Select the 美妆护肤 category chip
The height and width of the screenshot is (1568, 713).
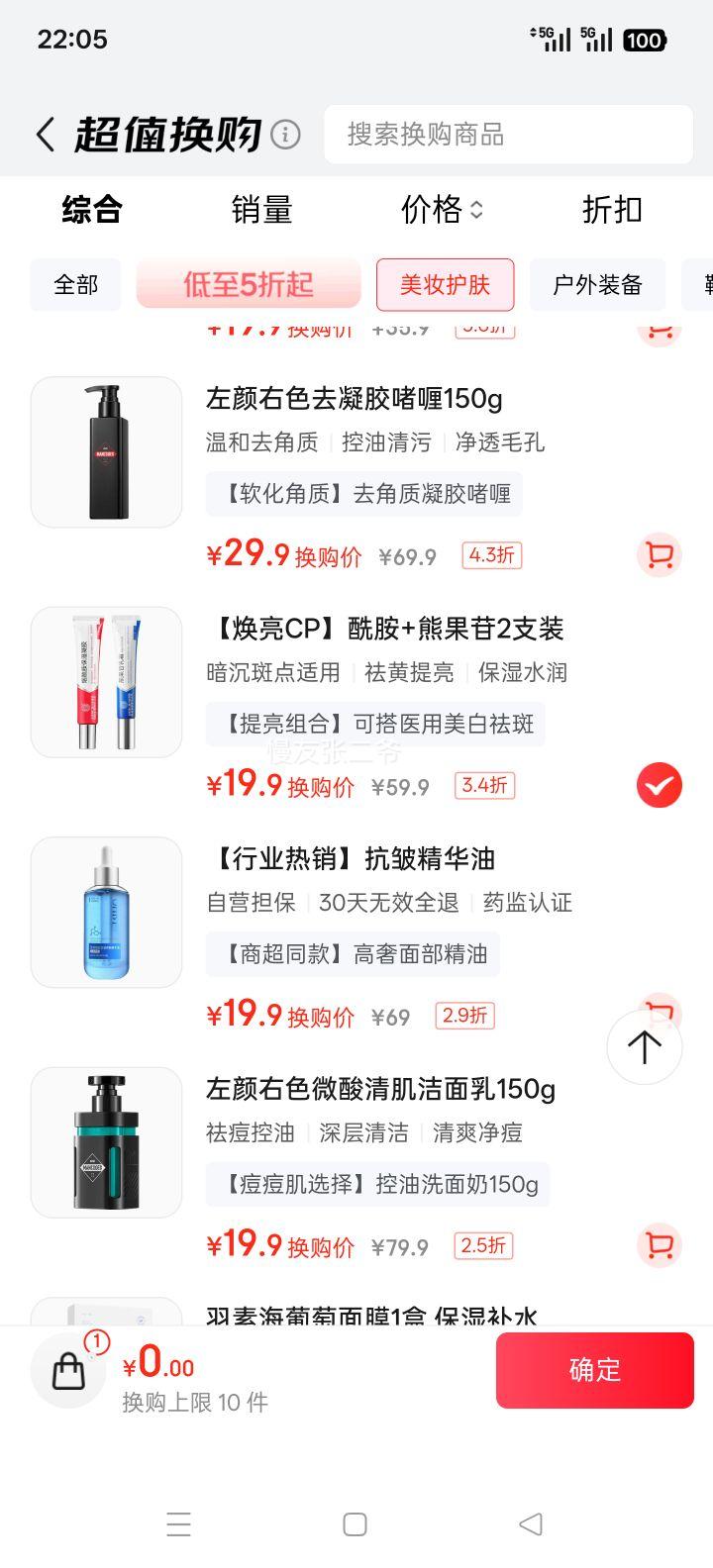(x=445, y=285)
